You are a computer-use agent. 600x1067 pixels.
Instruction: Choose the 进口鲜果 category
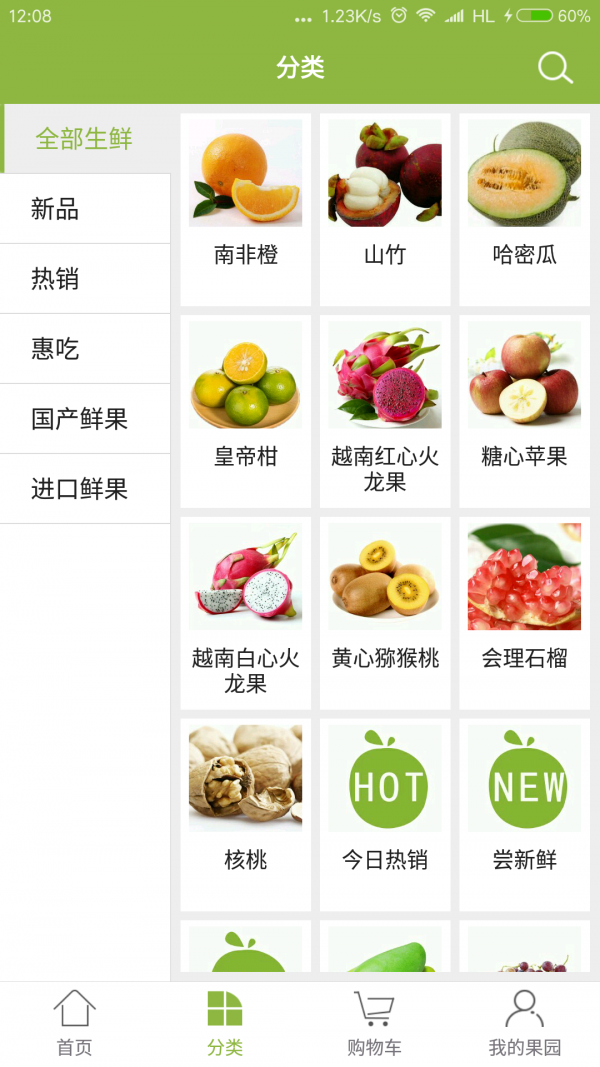tap(85, 489)
